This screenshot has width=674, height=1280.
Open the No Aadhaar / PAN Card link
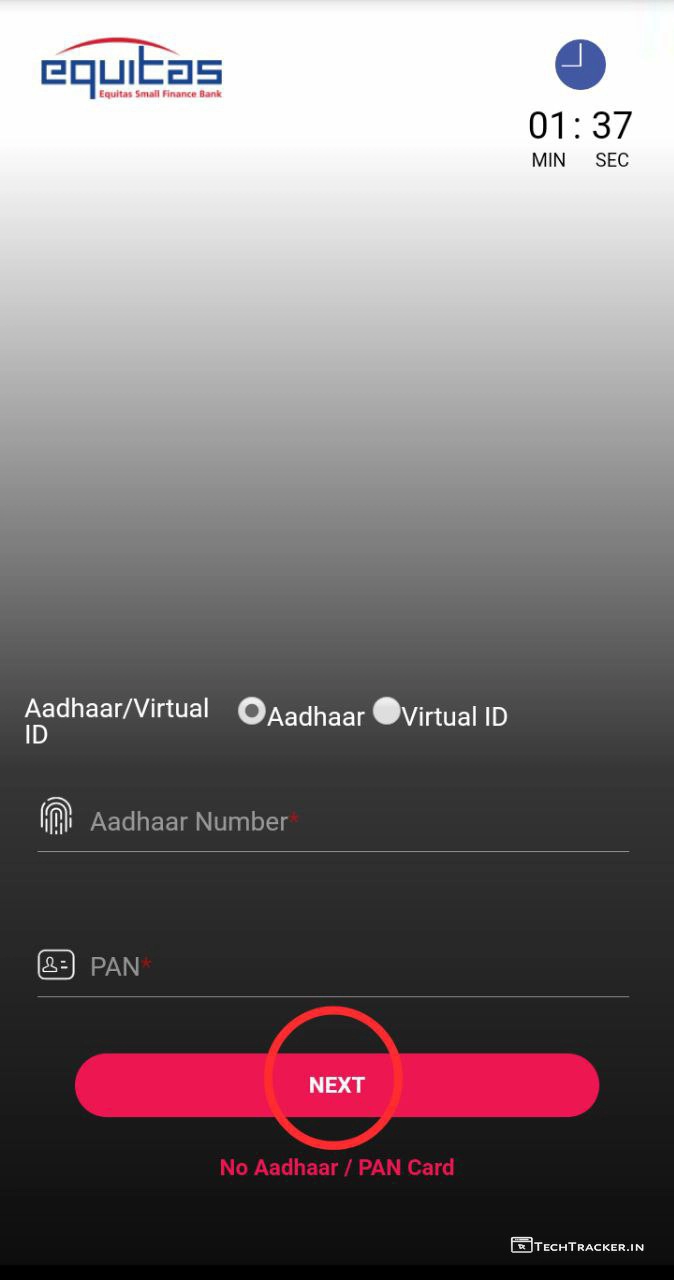(x=337, y=1167)
